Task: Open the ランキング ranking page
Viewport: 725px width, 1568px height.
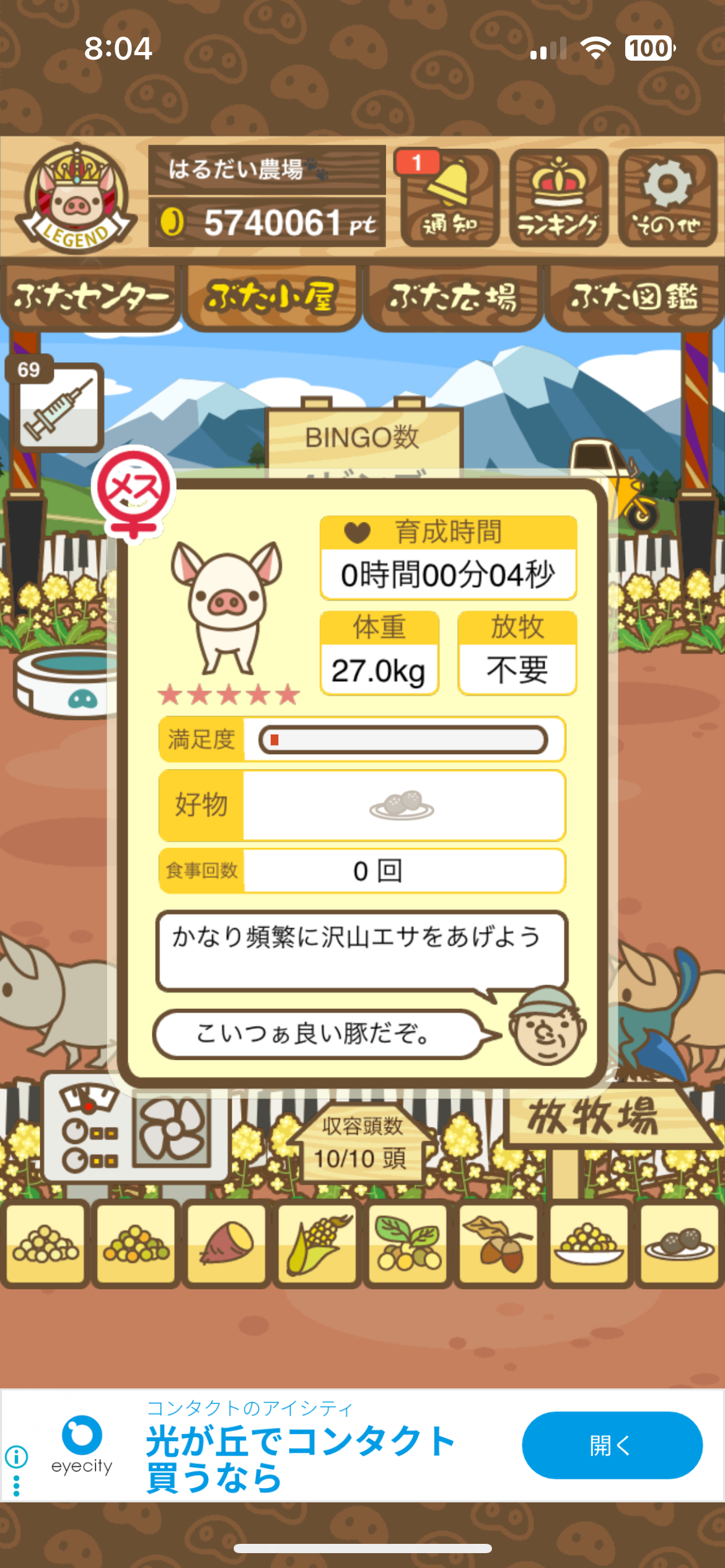Action: pos(558,198)
